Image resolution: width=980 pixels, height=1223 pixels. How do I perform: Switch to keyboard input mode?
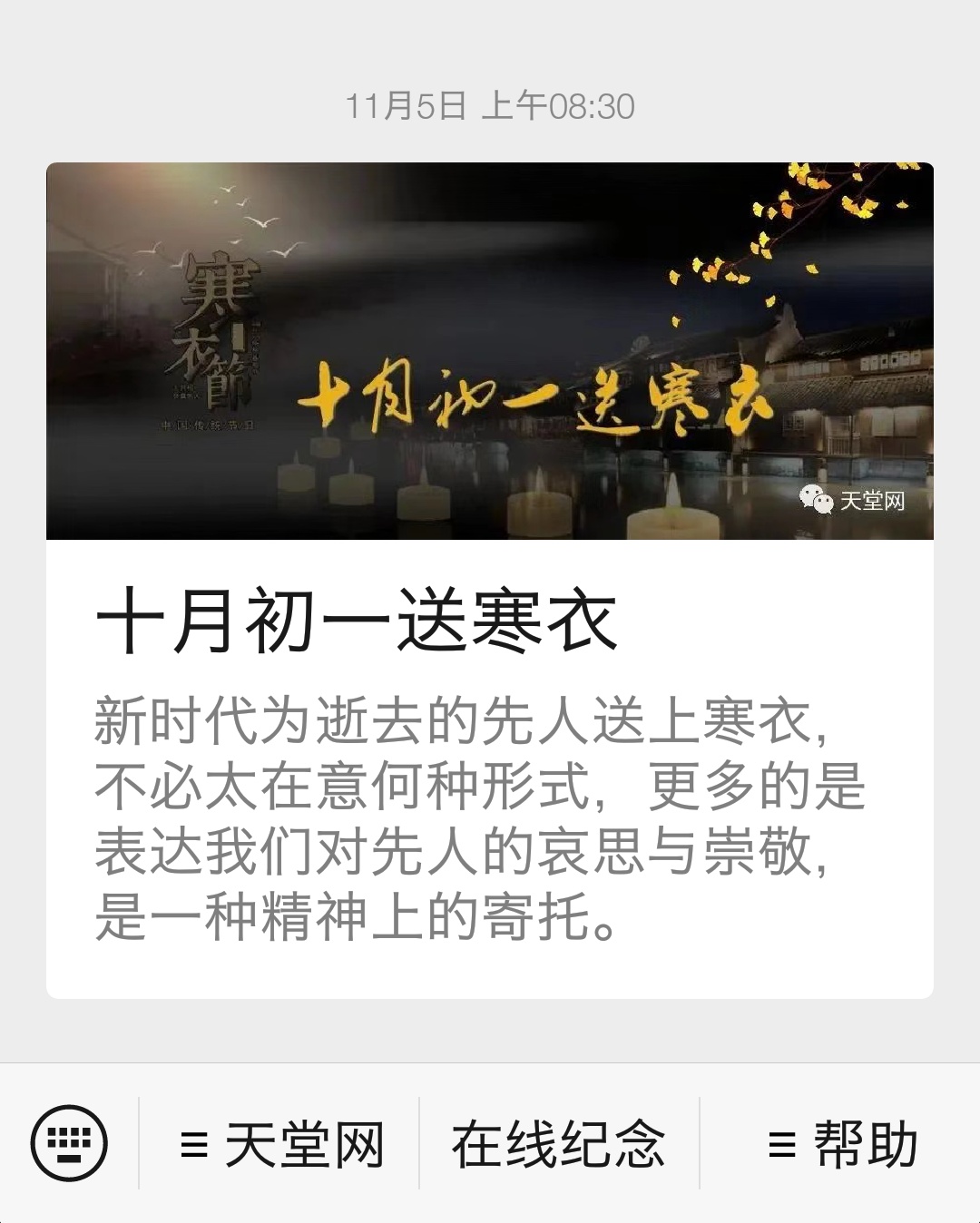click(x=69, y=1143)
